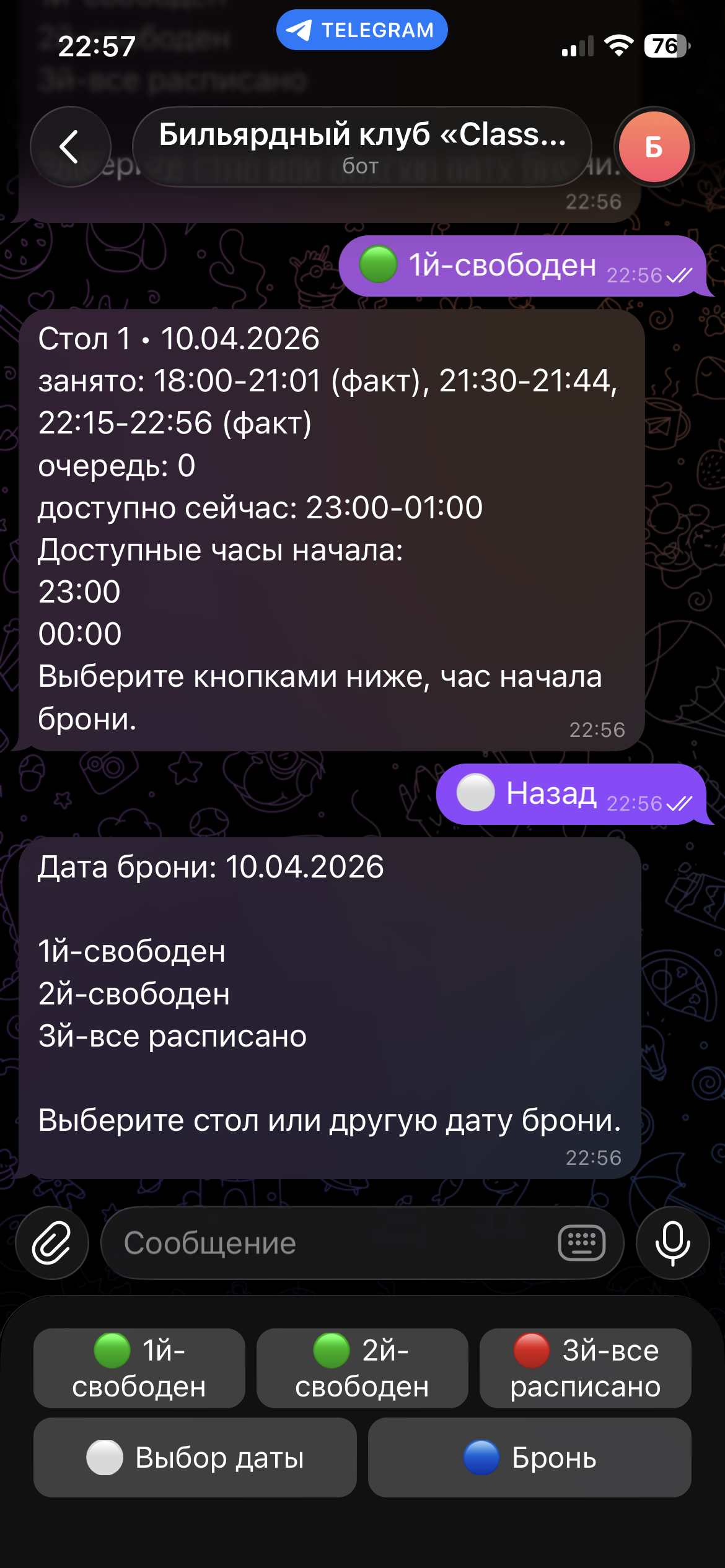Open the bot profile avatar Б
725x1568 pixels.
point(654,147)
